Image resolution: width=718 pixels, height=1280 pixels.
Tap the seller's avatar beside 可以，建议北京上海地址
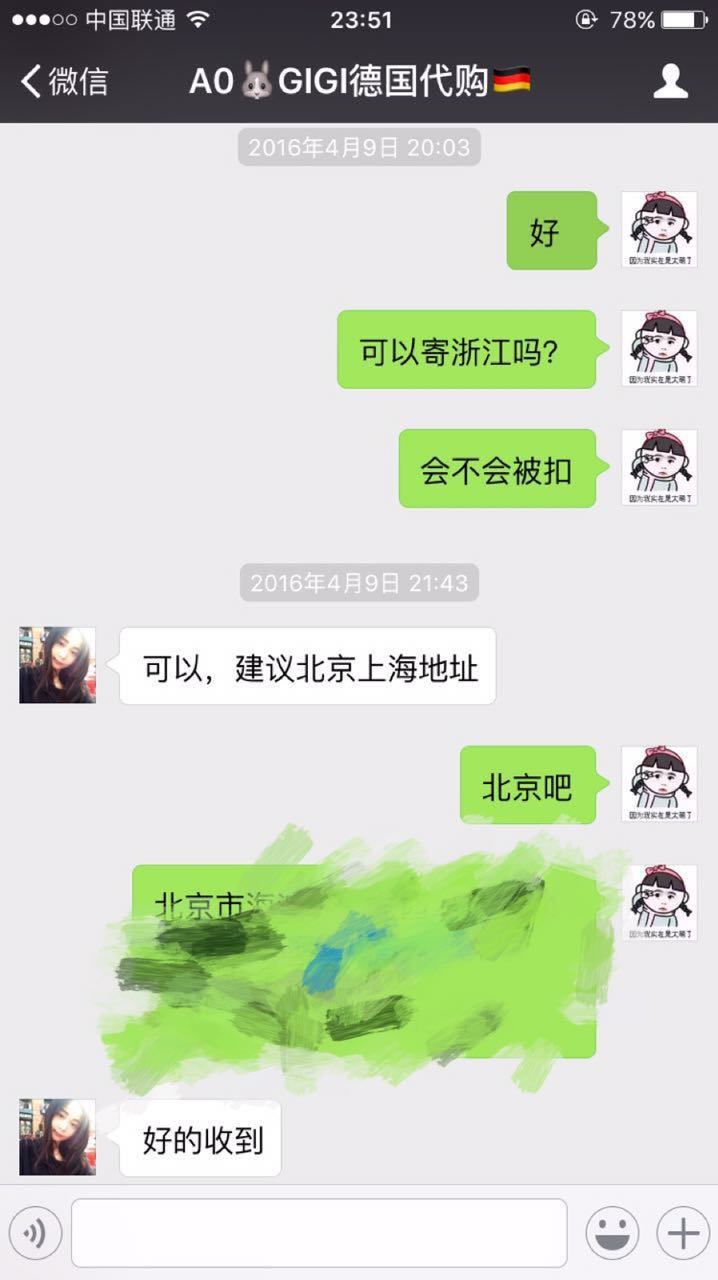(58, 665)
